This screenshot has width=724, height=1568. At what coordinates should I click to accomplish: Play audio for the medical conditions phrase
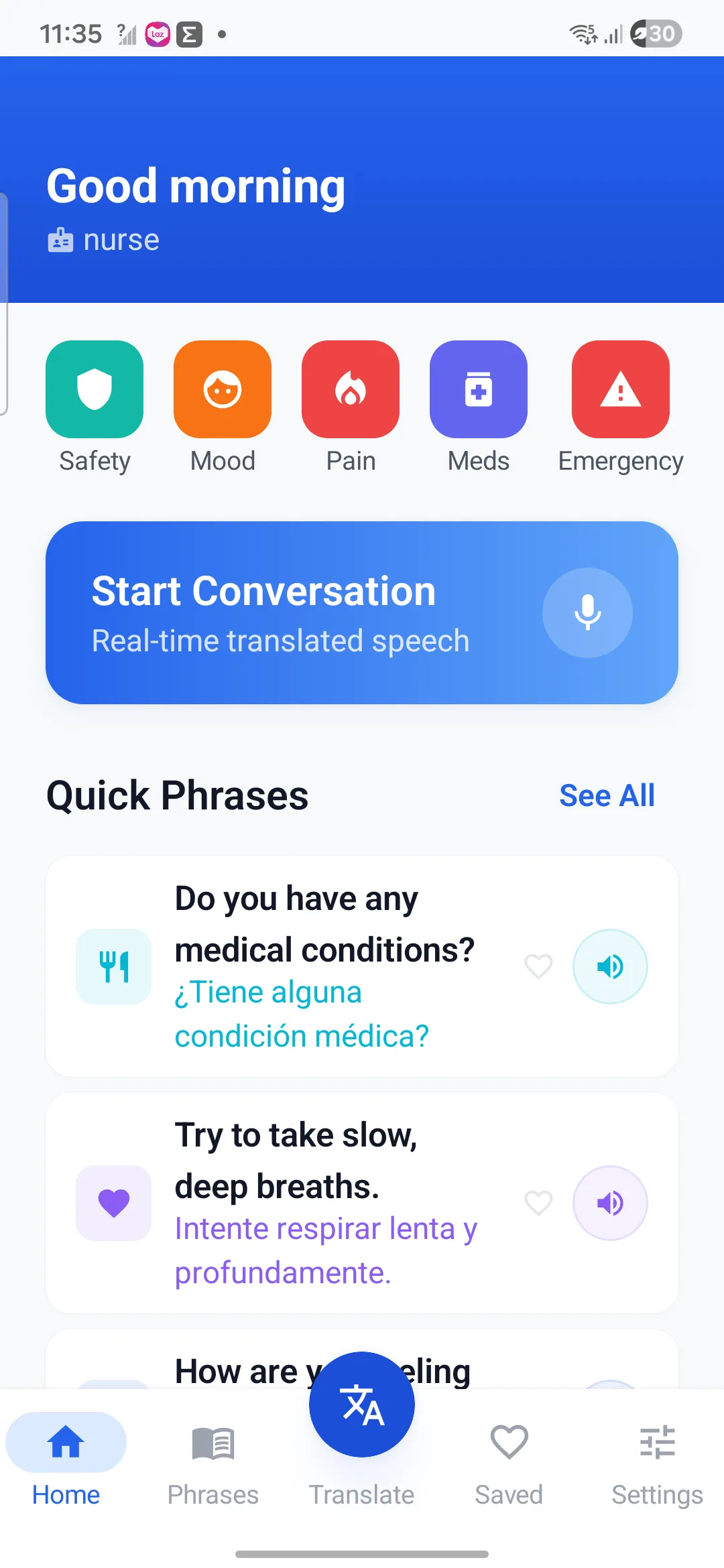coord(609,966)
